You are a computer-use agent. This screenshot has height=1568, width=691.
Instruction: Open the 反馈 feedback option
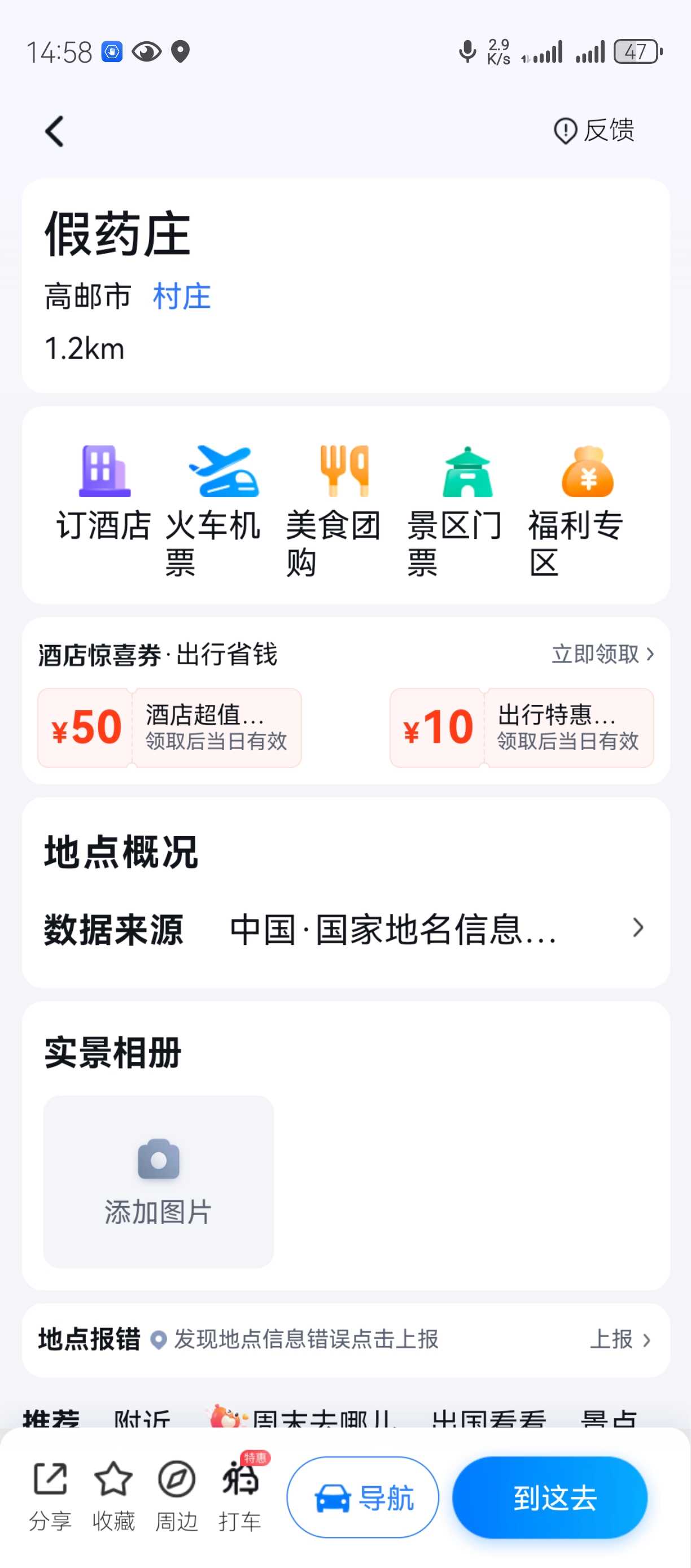pos(594,130)
